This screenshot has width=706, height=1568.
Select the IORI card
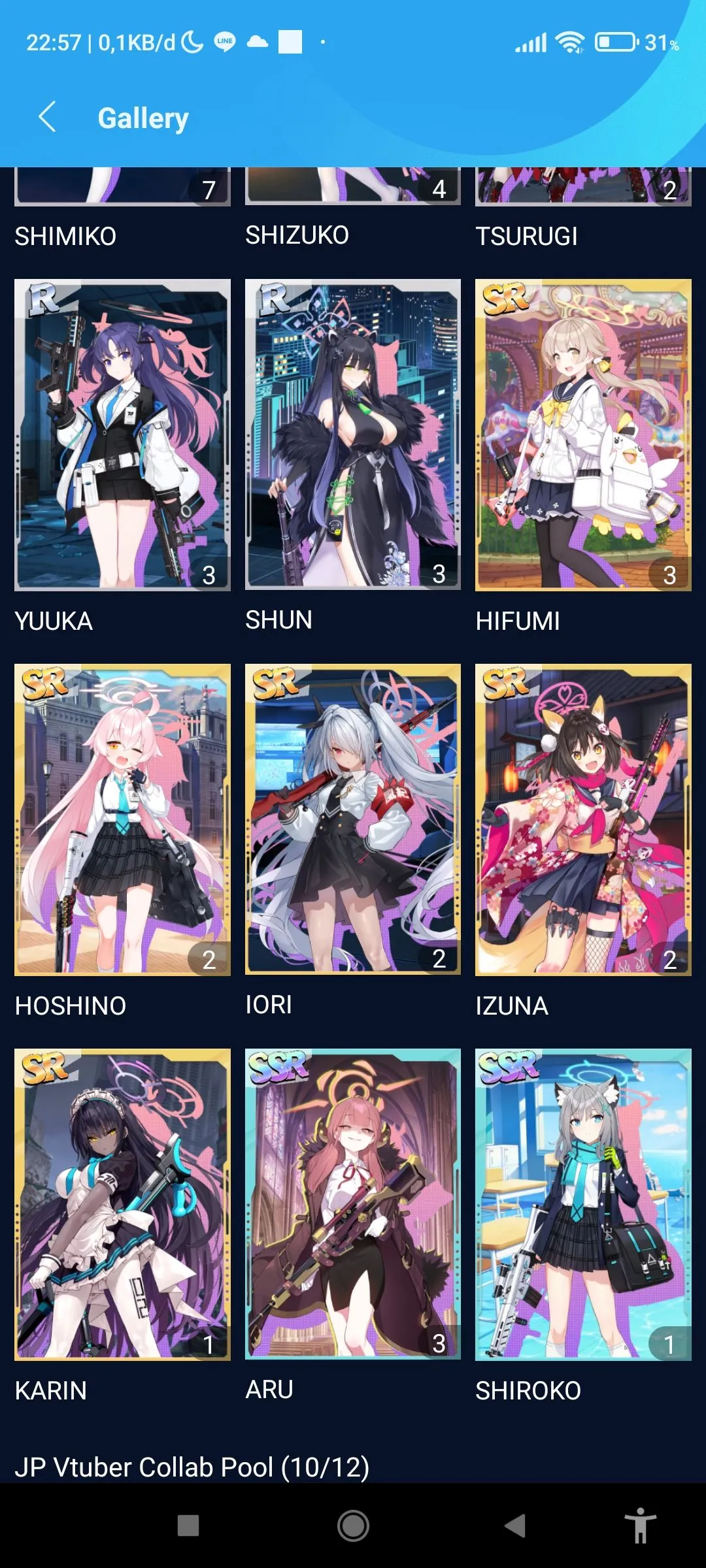(352, 819)
